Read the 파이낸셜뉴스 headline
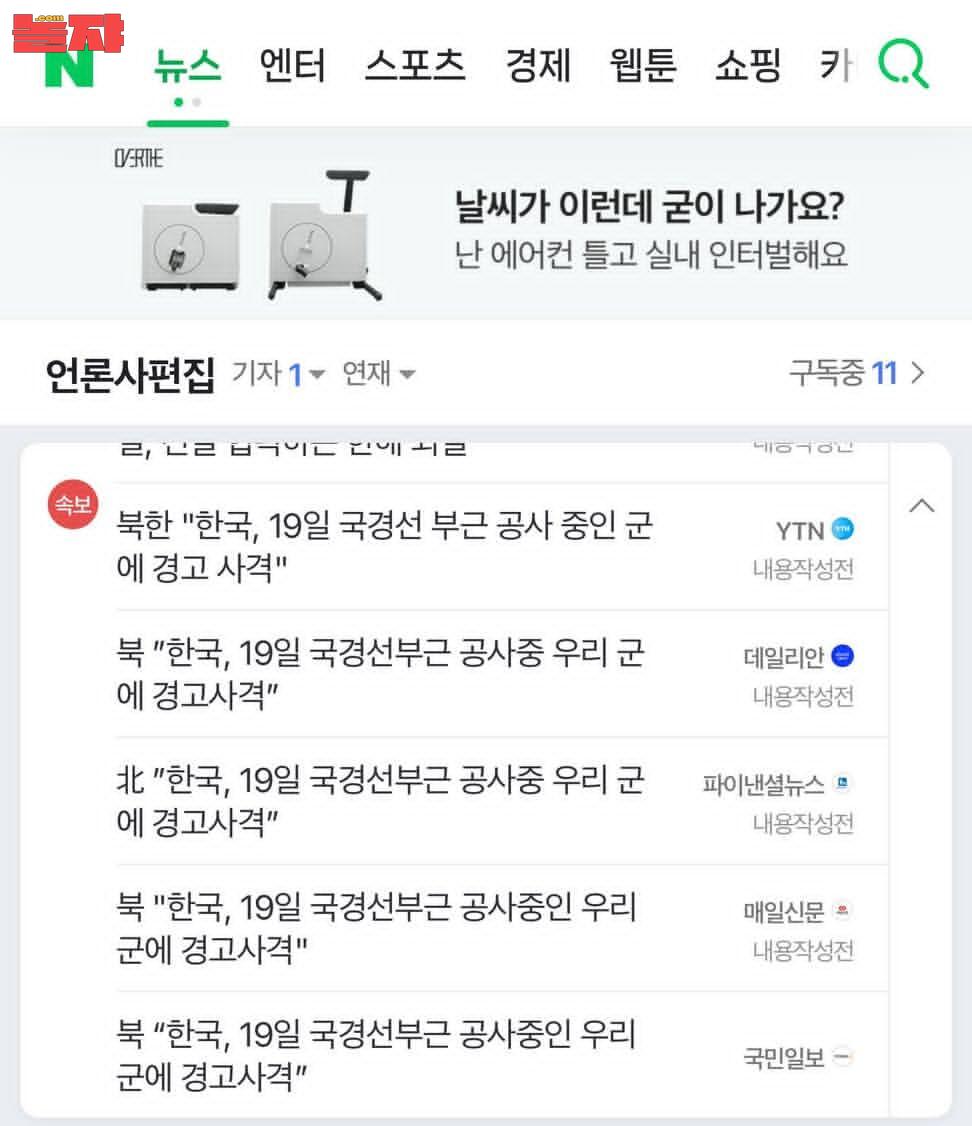Screen dimensions: 972x1126 pyautogui.click(x=381, y=801)
